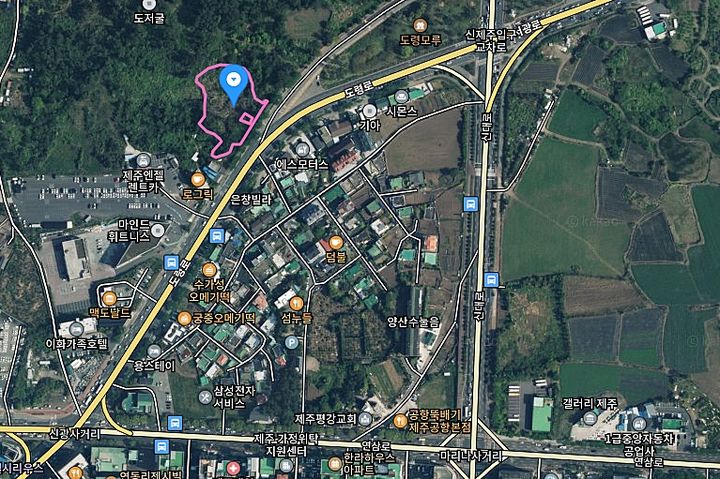
Task: Tap the 갤러리 제주 marker
Action: [x=590, y=417]
